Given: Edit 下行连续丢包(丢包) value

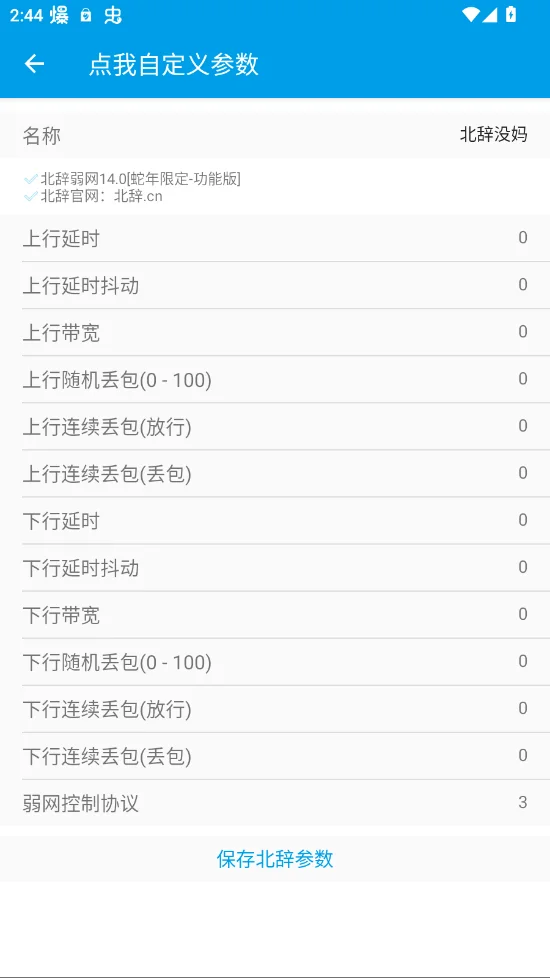Looking at the screenshot, I should pyautogui.click(x=275, y=756).
